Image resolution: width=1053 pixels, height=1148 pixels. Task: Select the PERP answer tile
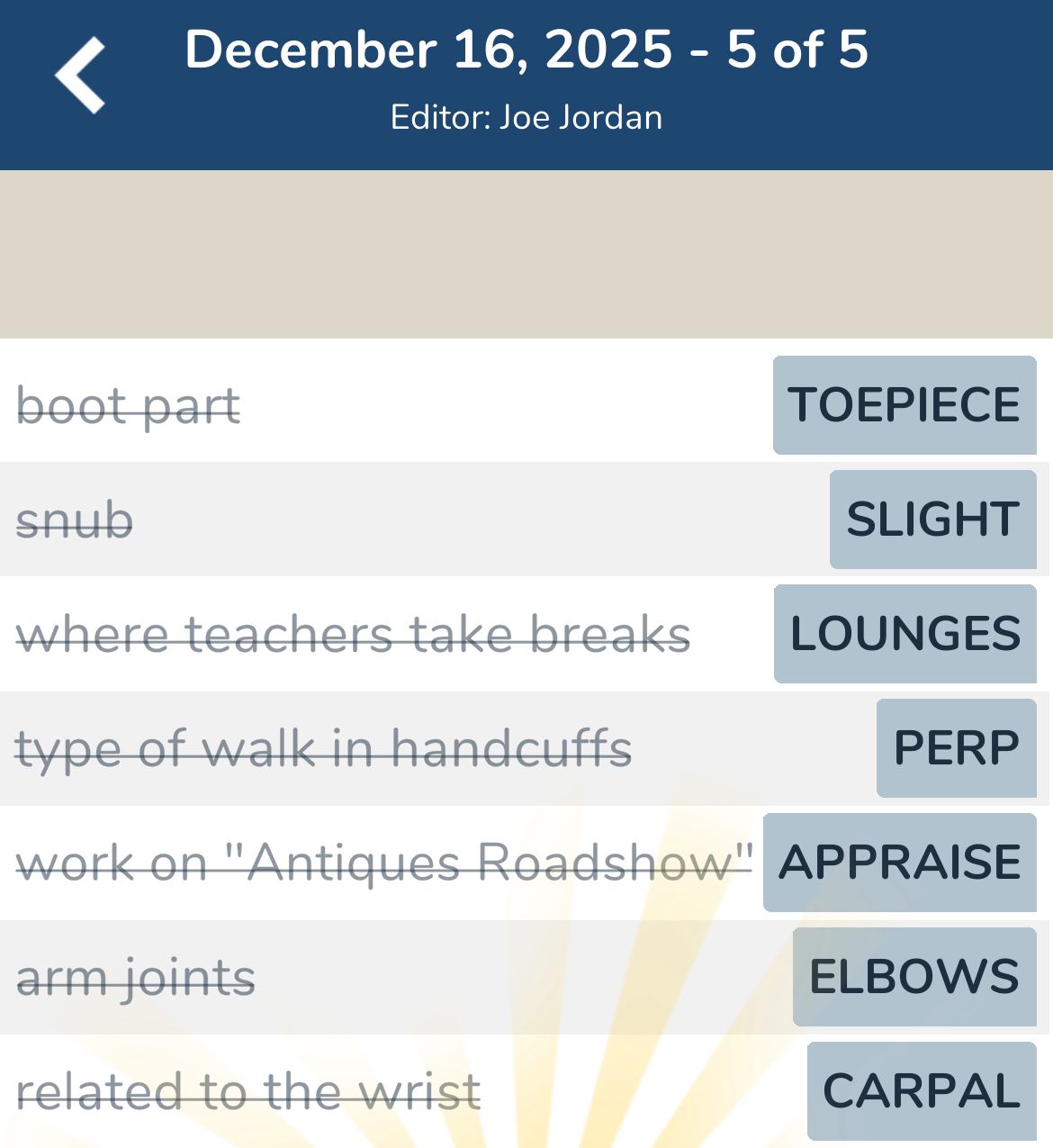click(x=957, y=747)
